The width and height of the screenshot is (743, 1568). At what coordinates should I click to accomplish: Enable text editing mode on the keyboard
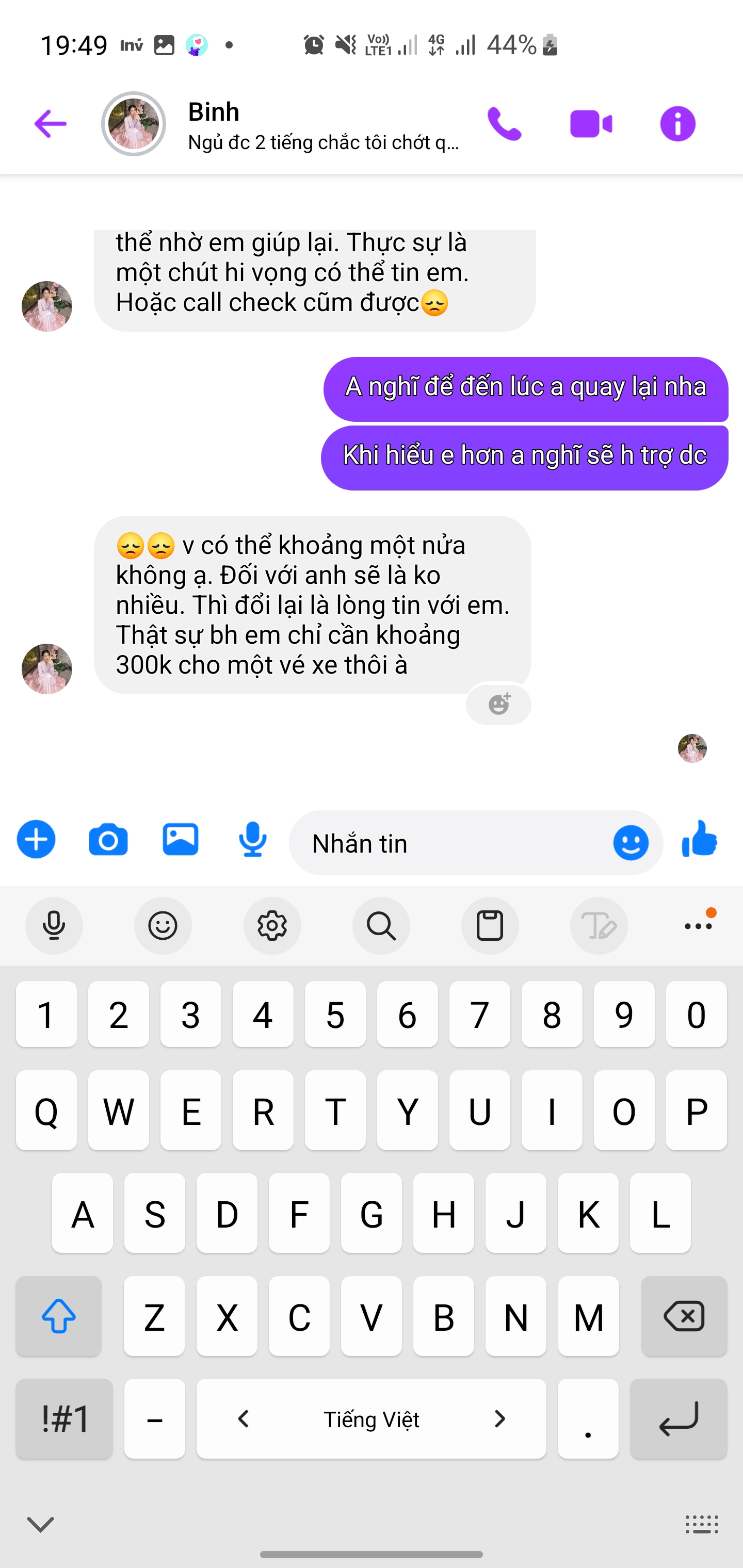599,925
